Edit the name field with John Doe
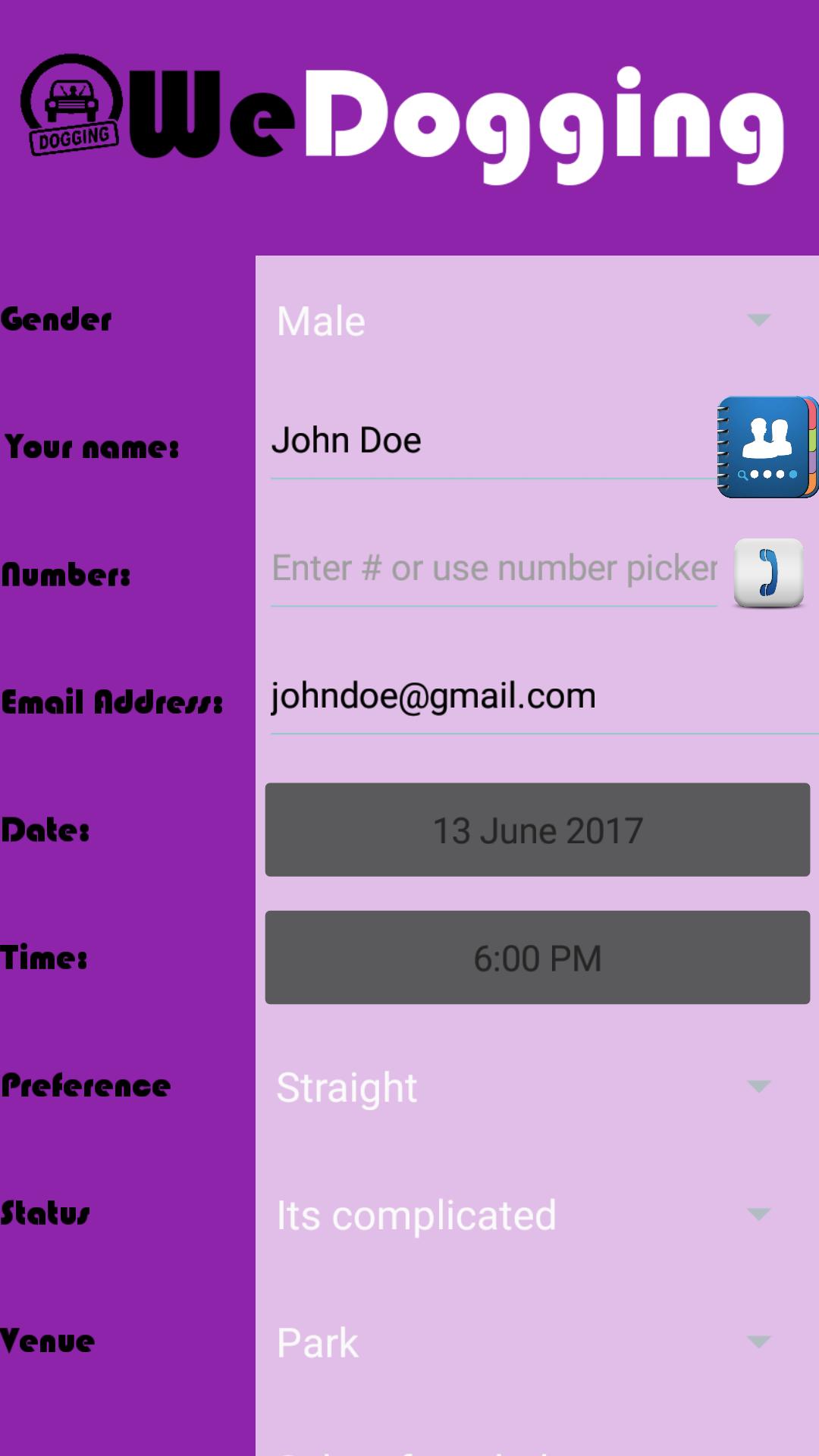 [x=485, y=442]
